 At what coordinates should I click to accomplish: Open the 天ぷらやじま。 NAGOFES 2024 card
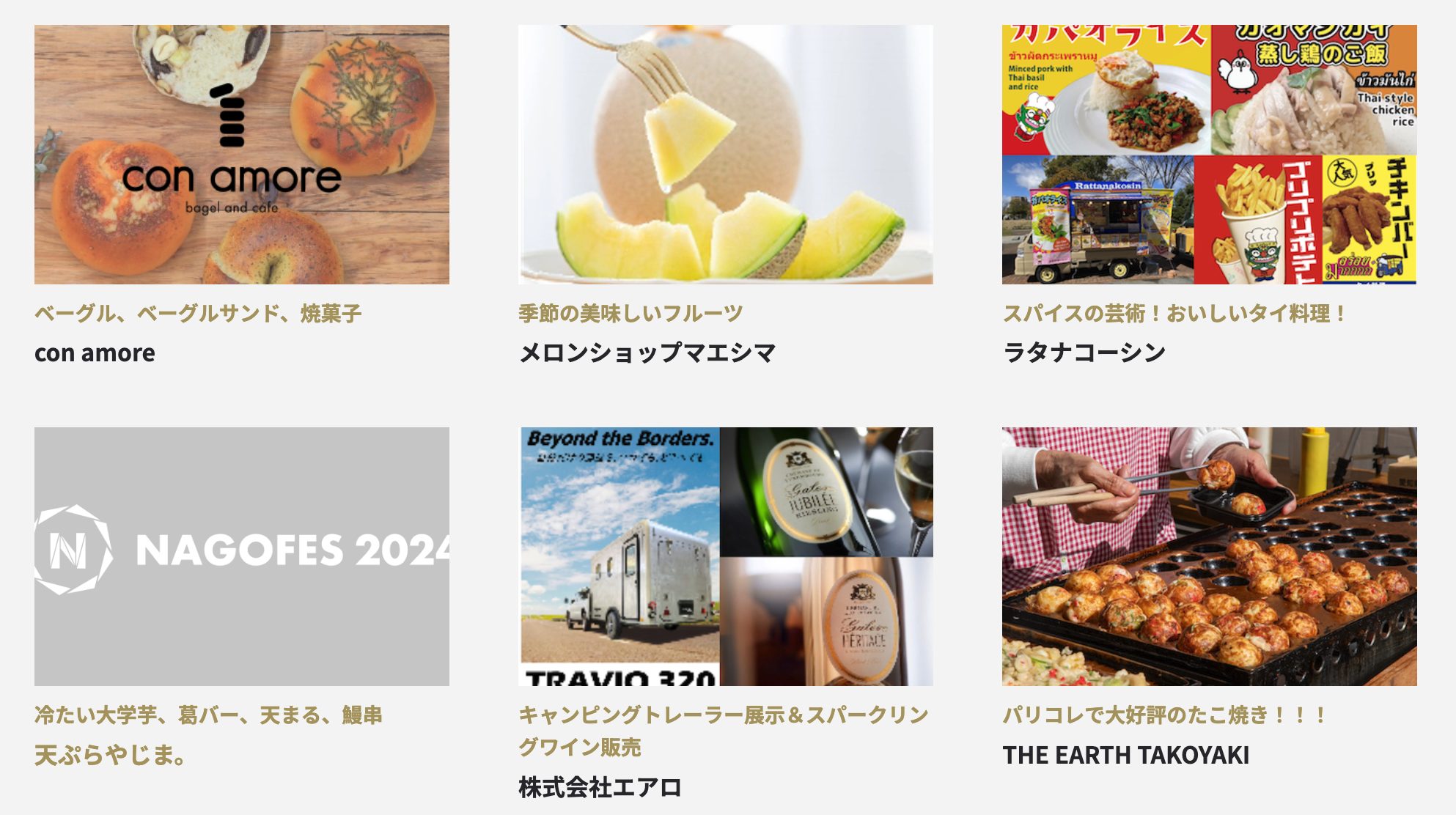(x=241, y=556)
